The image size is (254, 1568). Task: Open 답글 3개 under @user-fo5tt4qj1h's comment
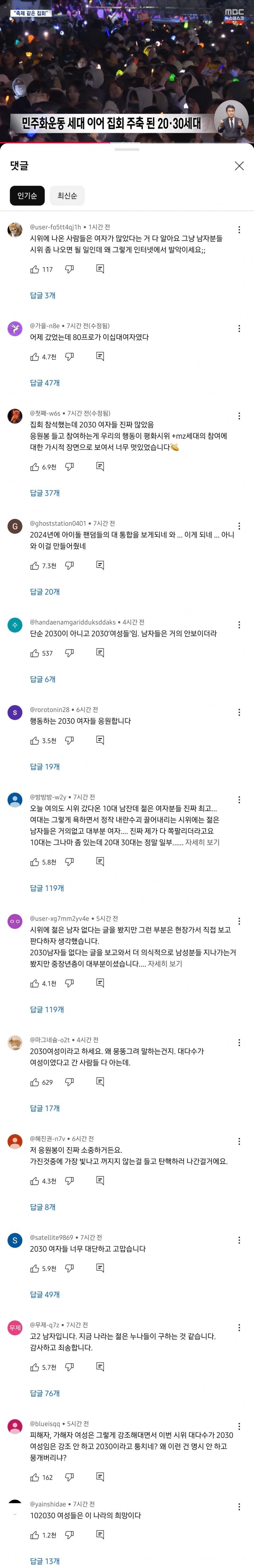point(43,295)
